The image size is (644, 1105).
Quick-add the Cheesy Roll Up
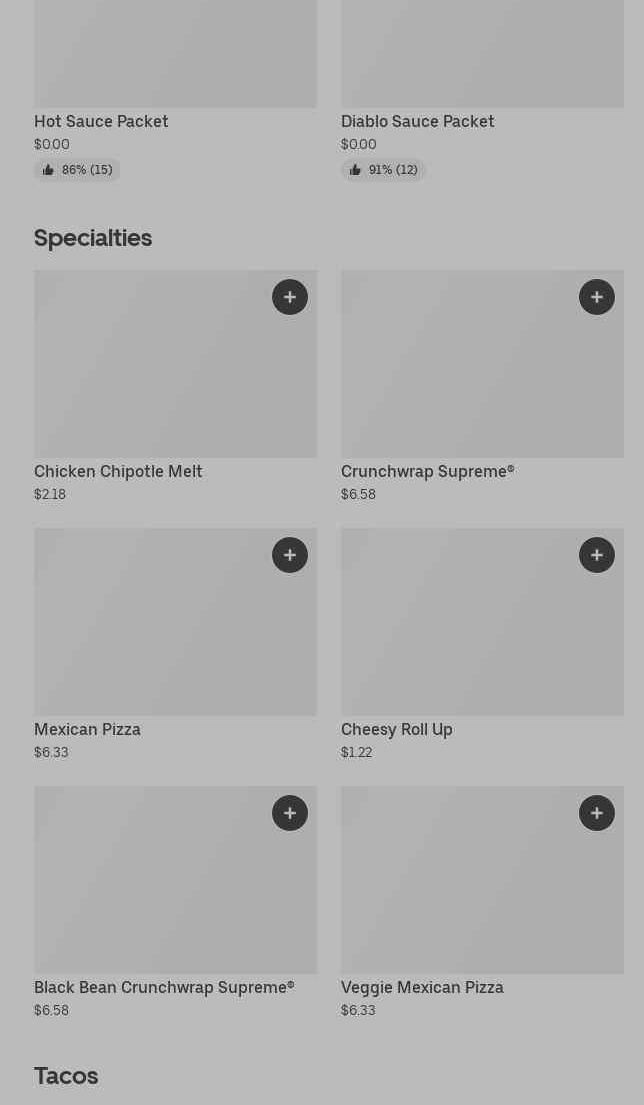(x=597, y=555)
